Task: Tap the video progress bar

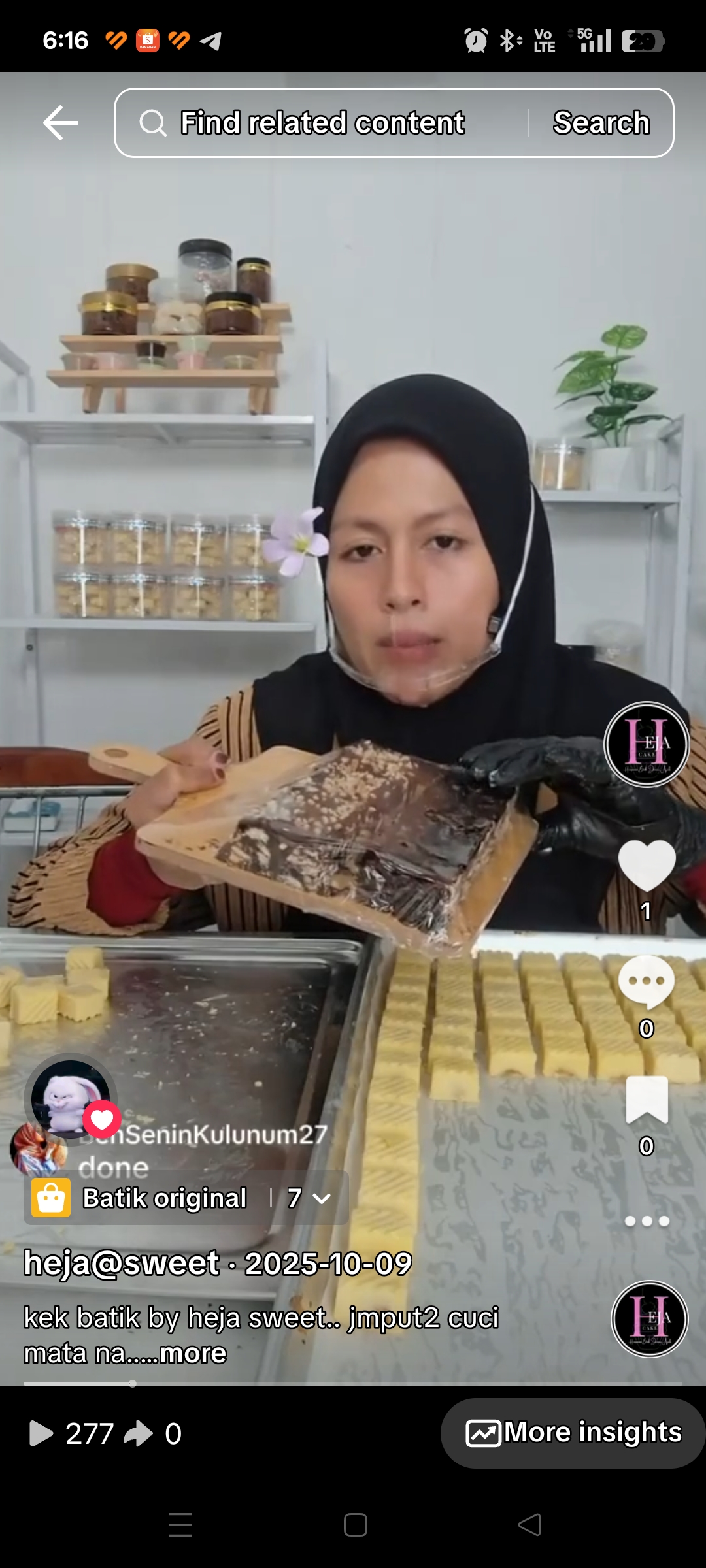Action: (x=353, y=1383)
